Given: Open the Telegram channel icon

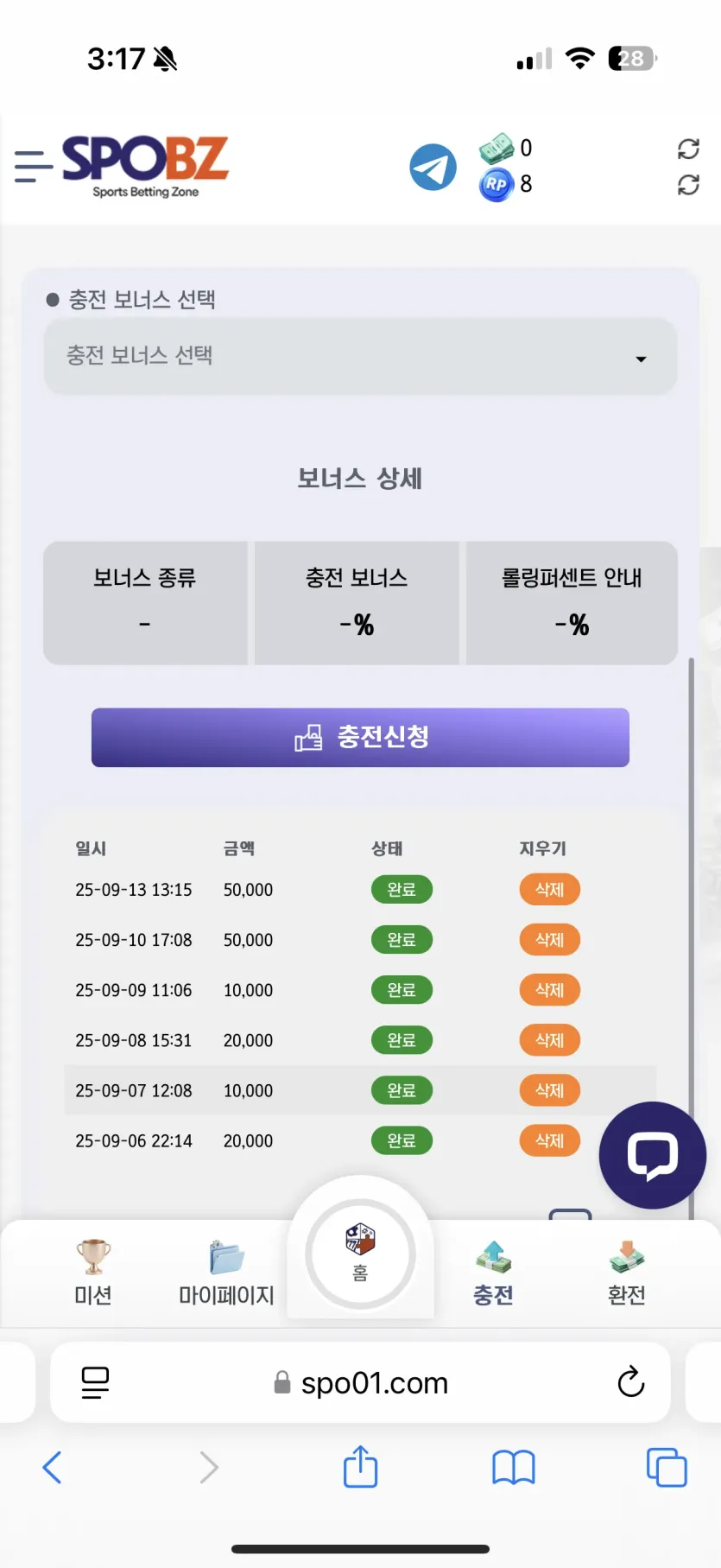Looking at the screenshot, I should point(433,167).
